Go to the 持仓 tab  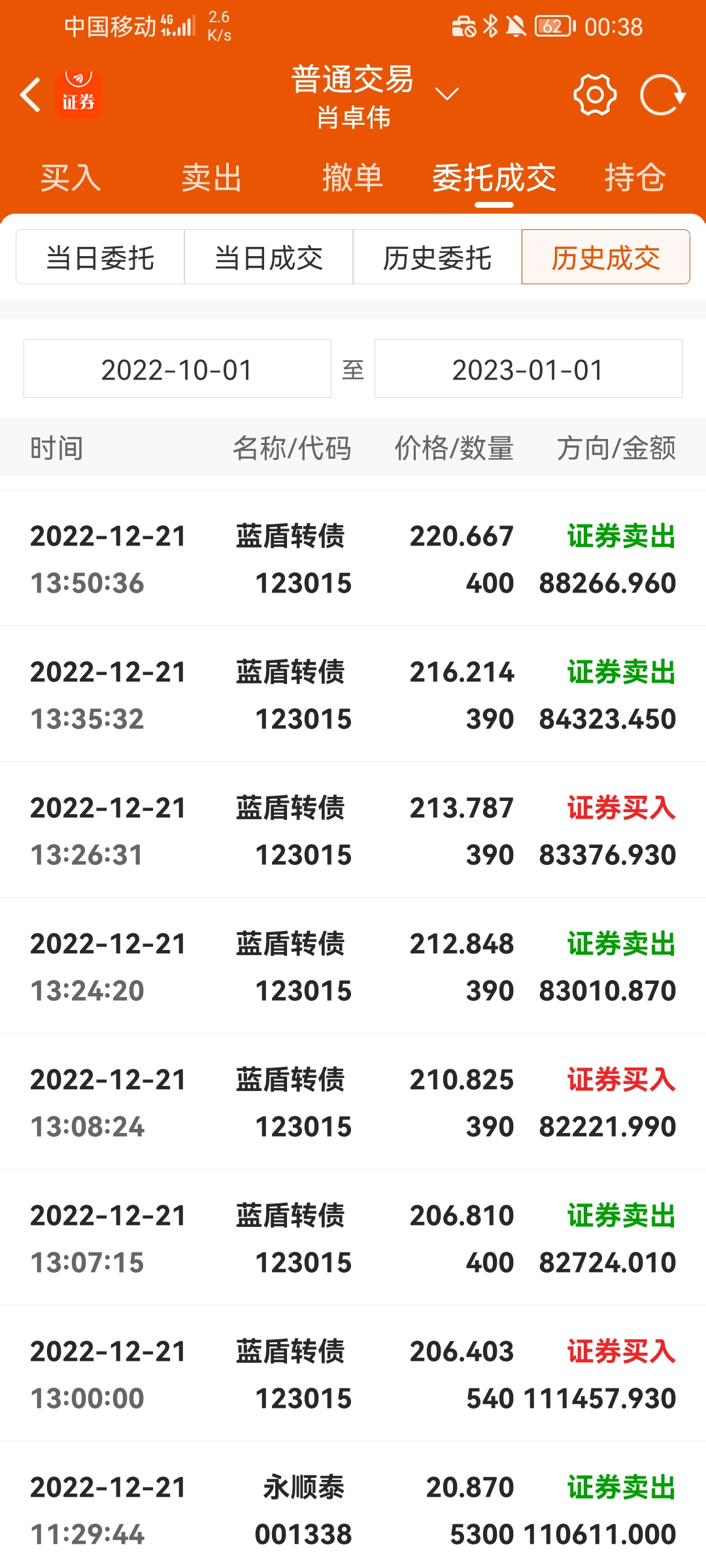(x=635, y=178)
